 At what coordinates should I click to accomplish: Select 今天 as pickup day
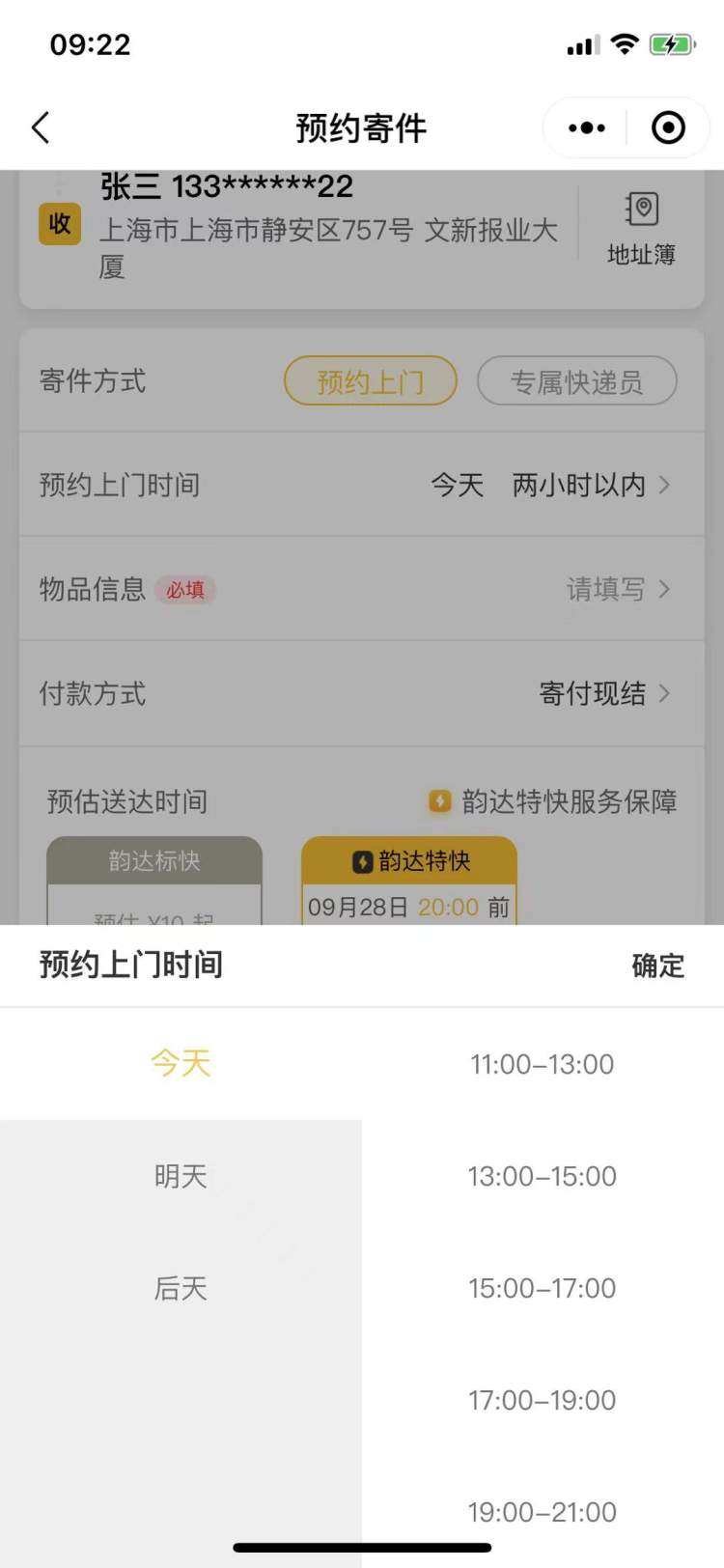click(x=181, y=1064)
